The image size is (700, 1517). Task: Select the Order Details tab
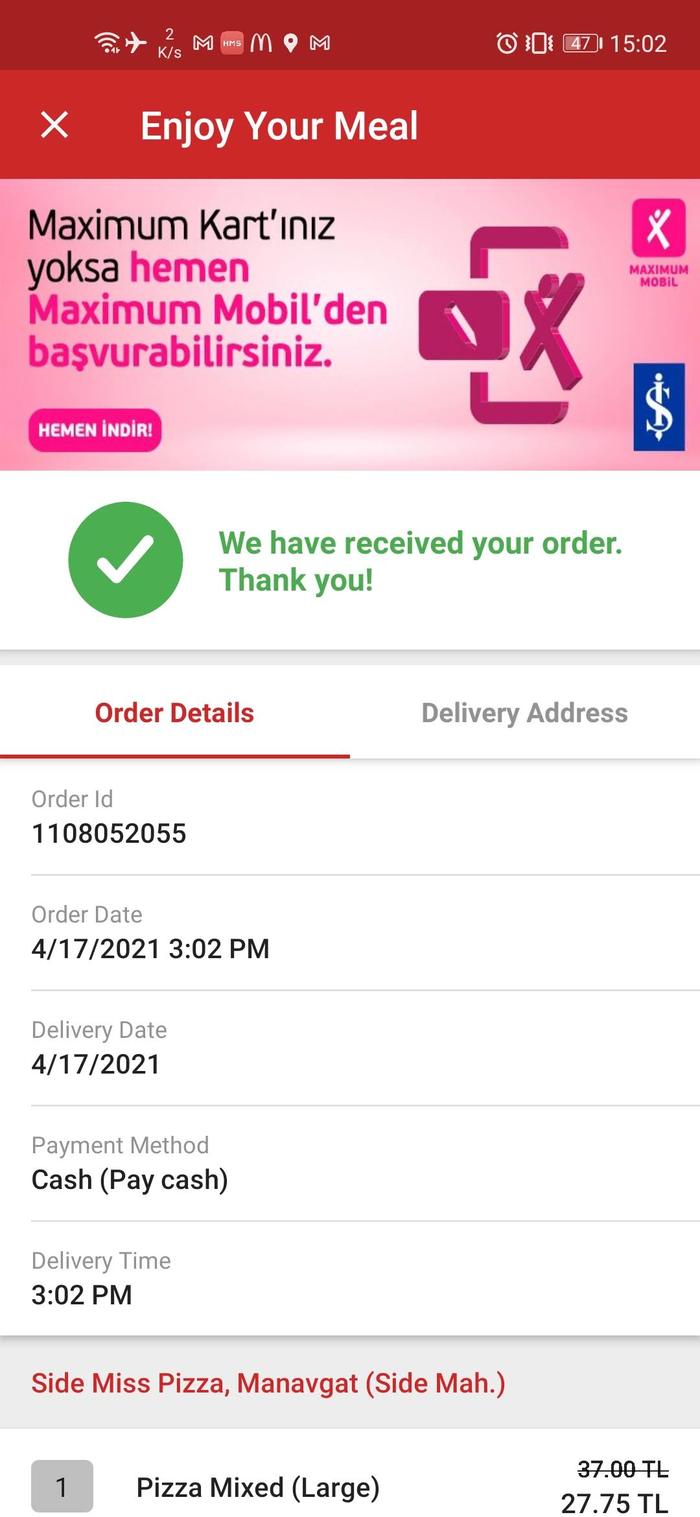(x=174, y=713)
